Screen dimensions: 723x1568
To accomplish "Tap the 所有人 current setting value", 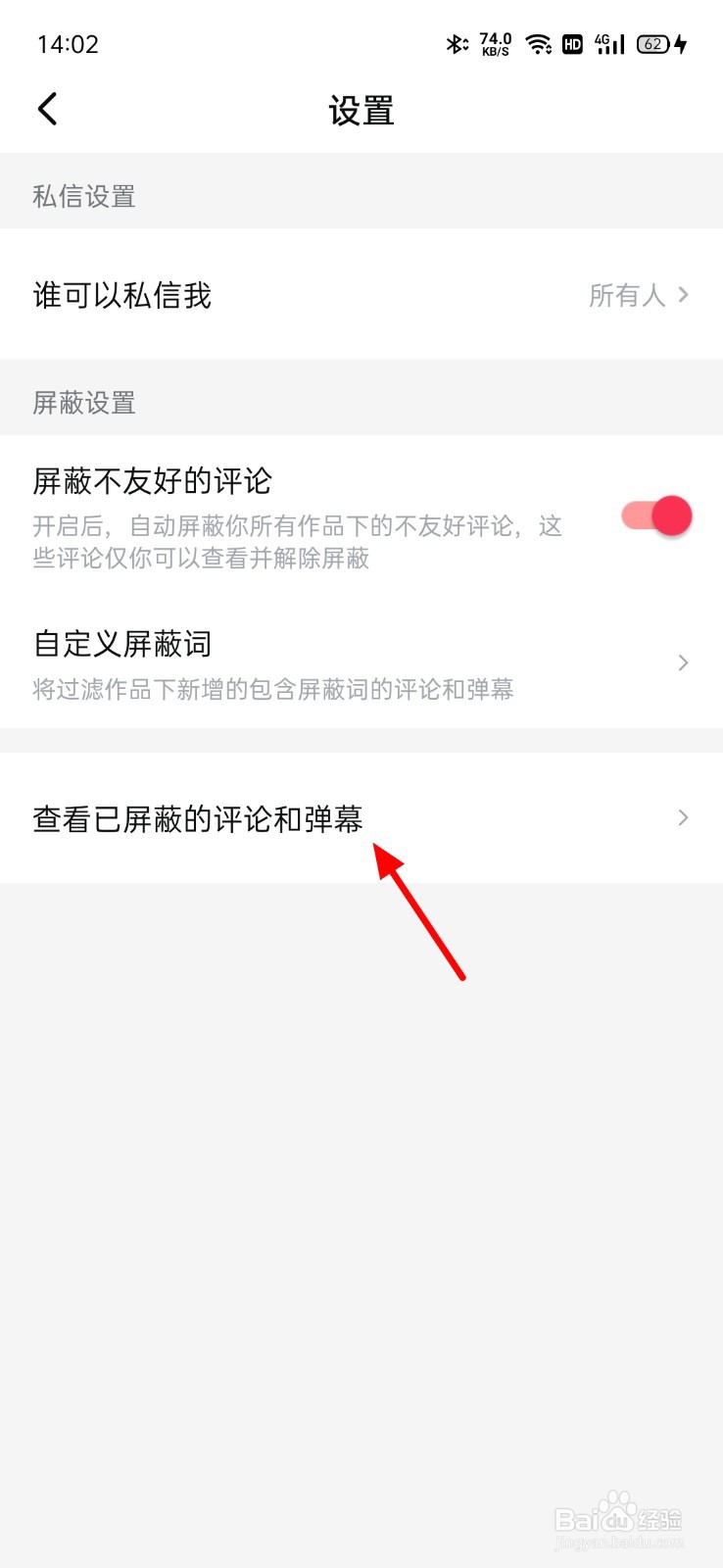I will point(626,295).
